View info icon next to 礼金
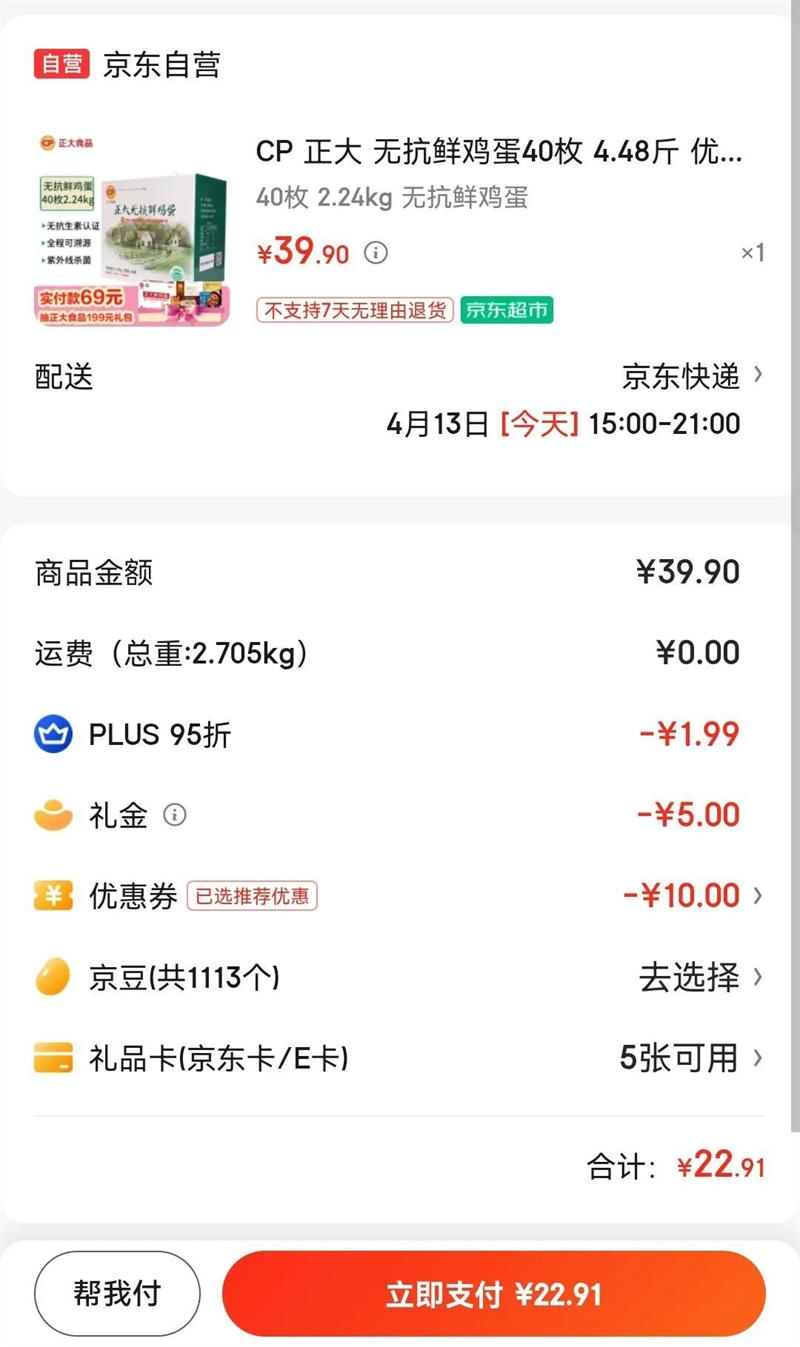The width and height of the screenshot is (800, 1347). pos(175,815)
